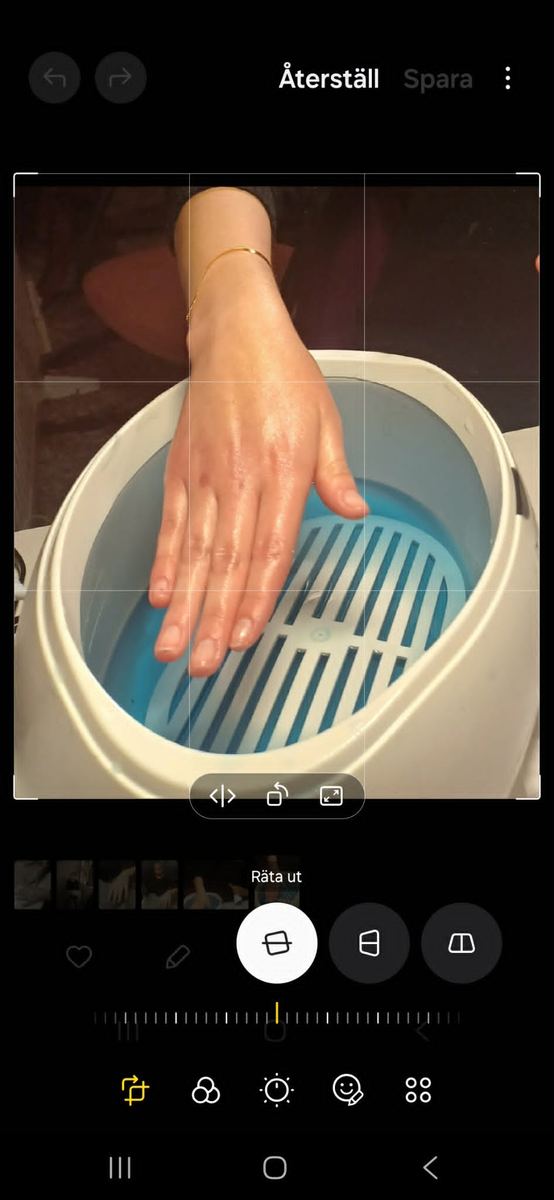
Task: Open the crop and transform tab
Action: [135, 1089]
